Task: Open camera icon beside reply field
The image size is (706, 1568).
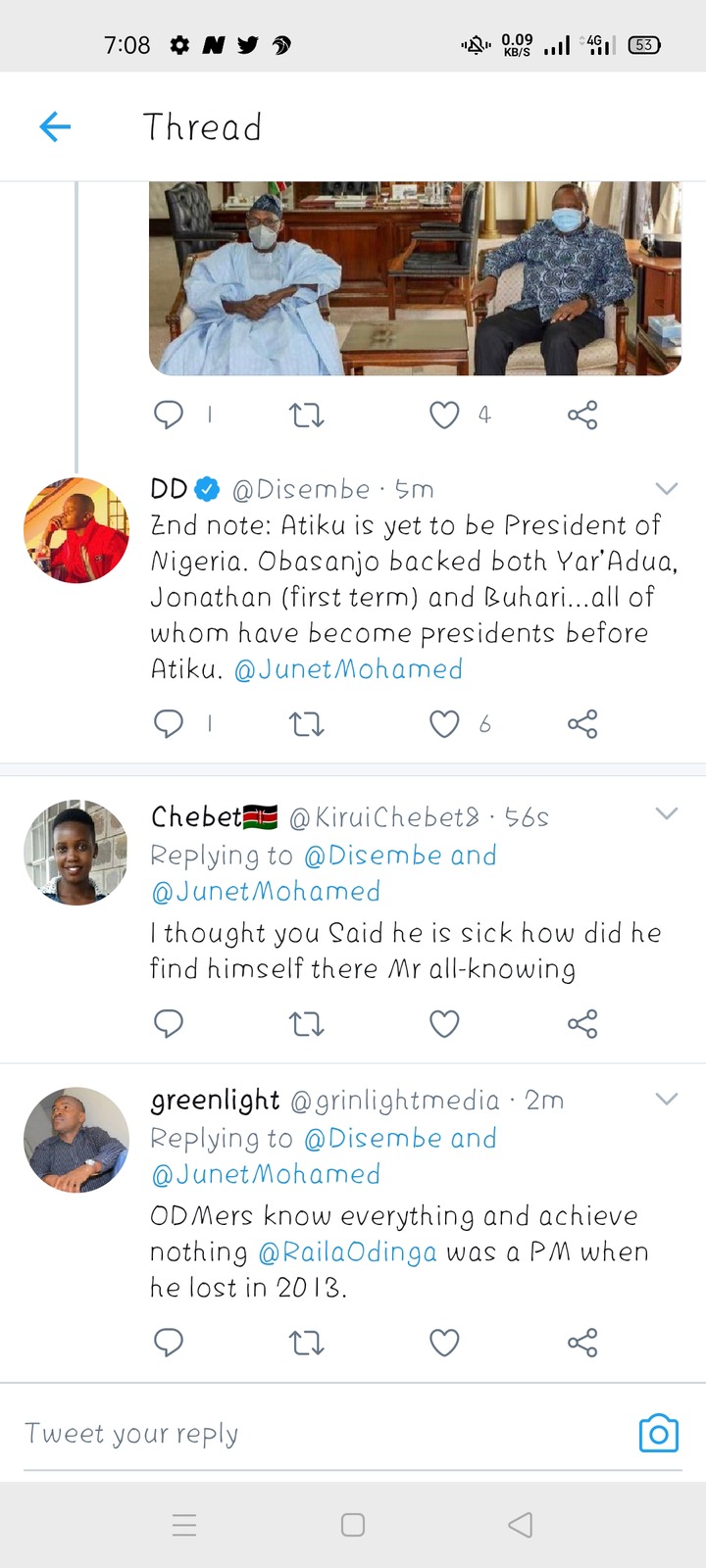Action: click(659, 1434)
